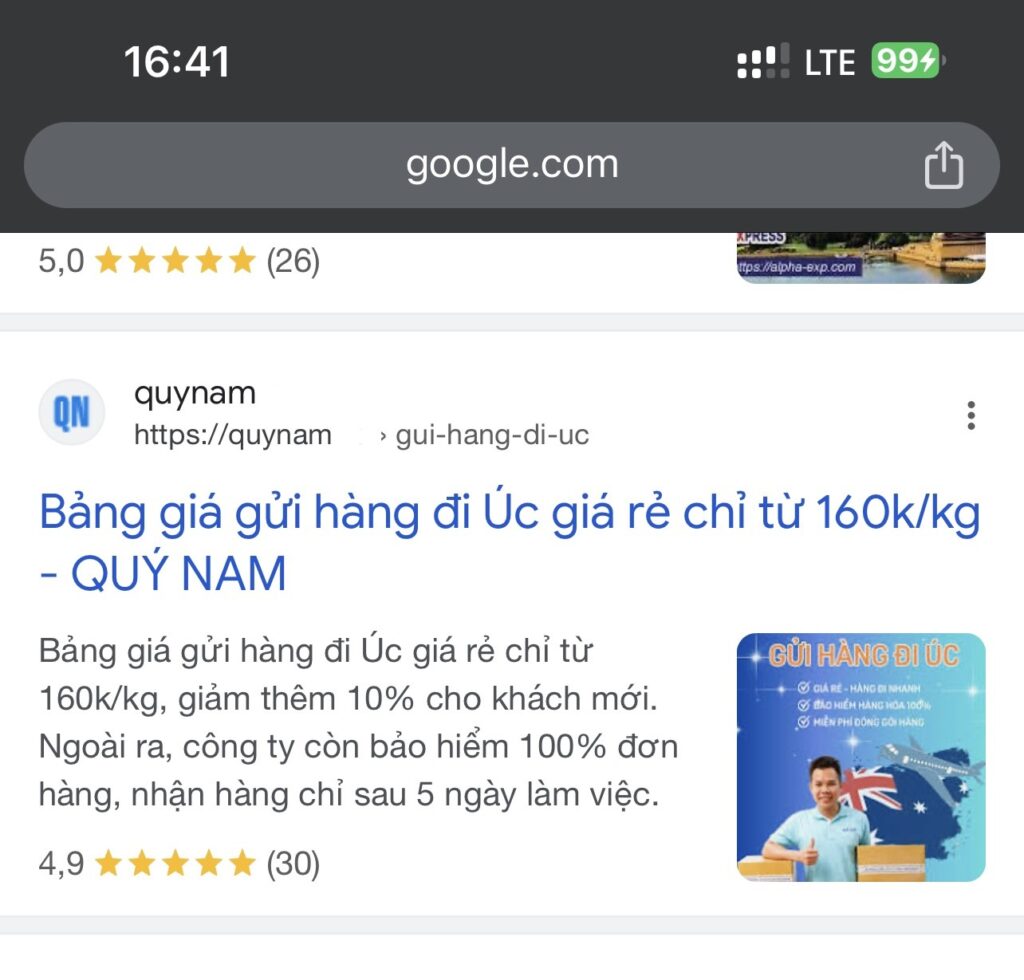Tap the google.com address bar
Image resolution: width=1024 pixels, height=980 pixels.
click(511, 165)
